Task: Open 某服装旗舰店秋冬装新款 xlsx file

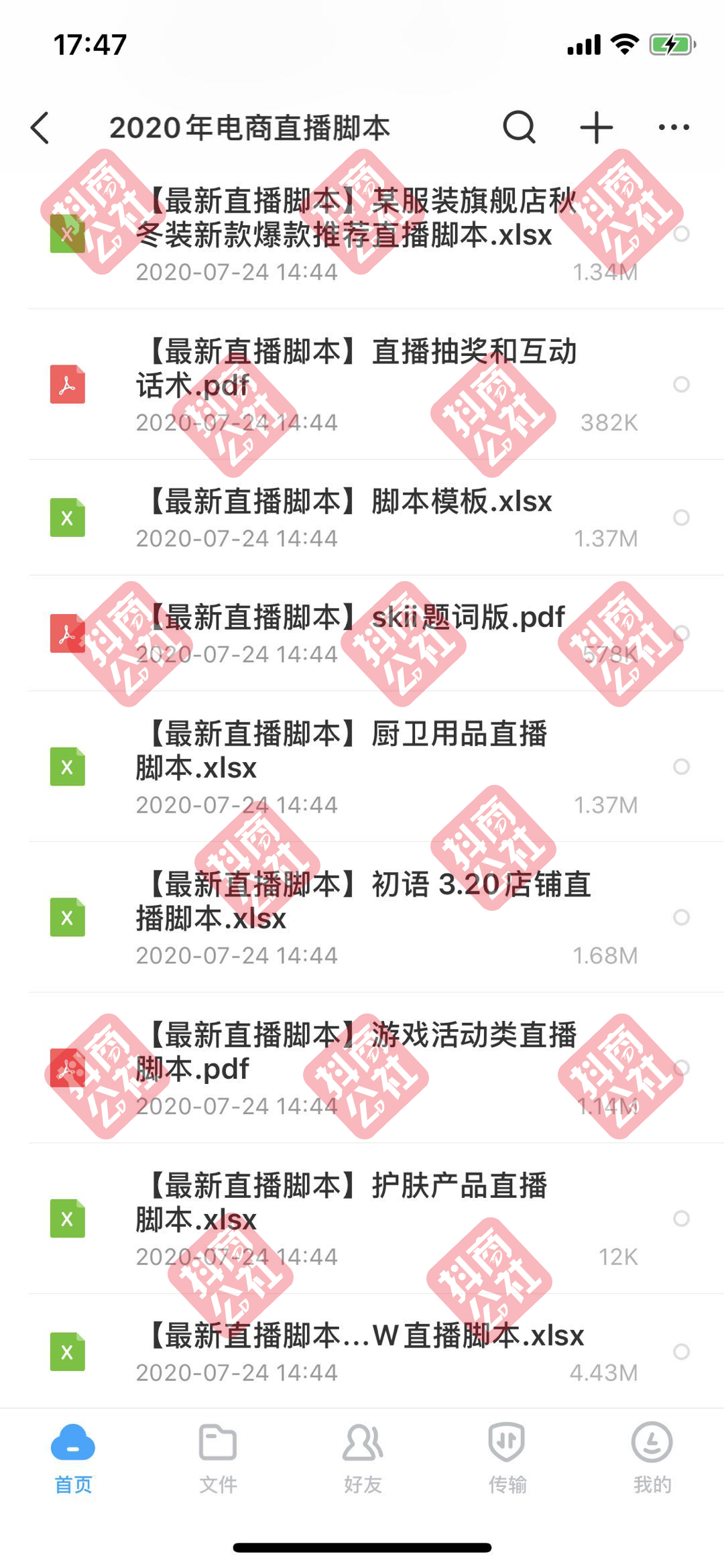Action: point(355,234)
